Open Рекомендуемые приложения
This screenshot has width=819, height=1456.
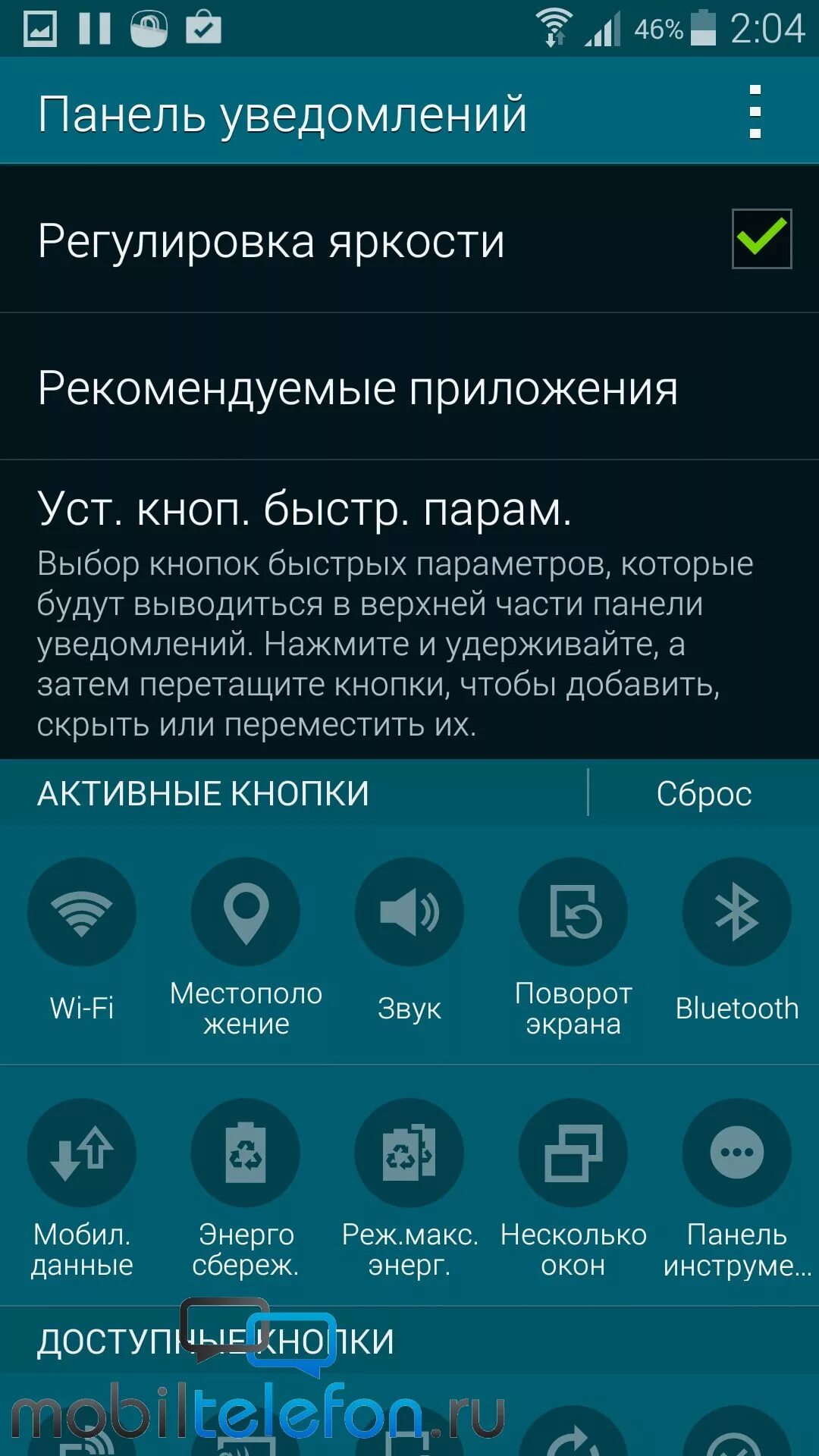[x=409, y=387]
